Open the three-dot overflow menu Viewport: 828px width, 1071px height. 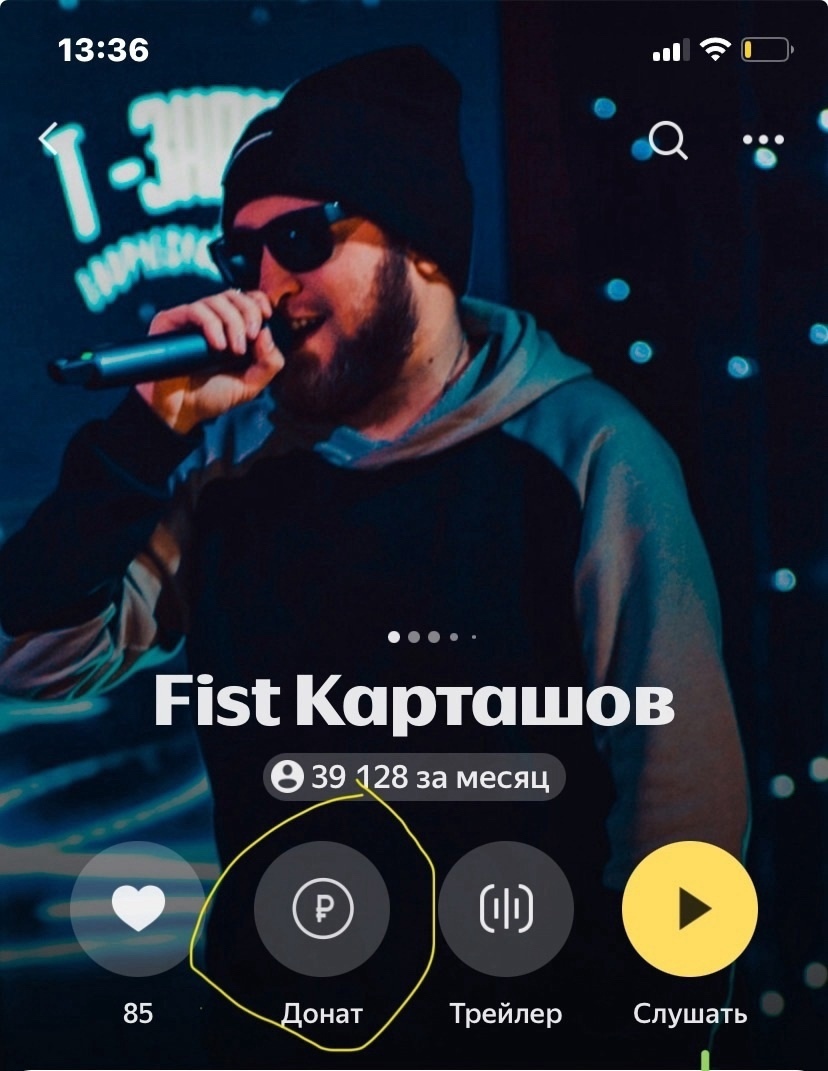tap(764, 140)
